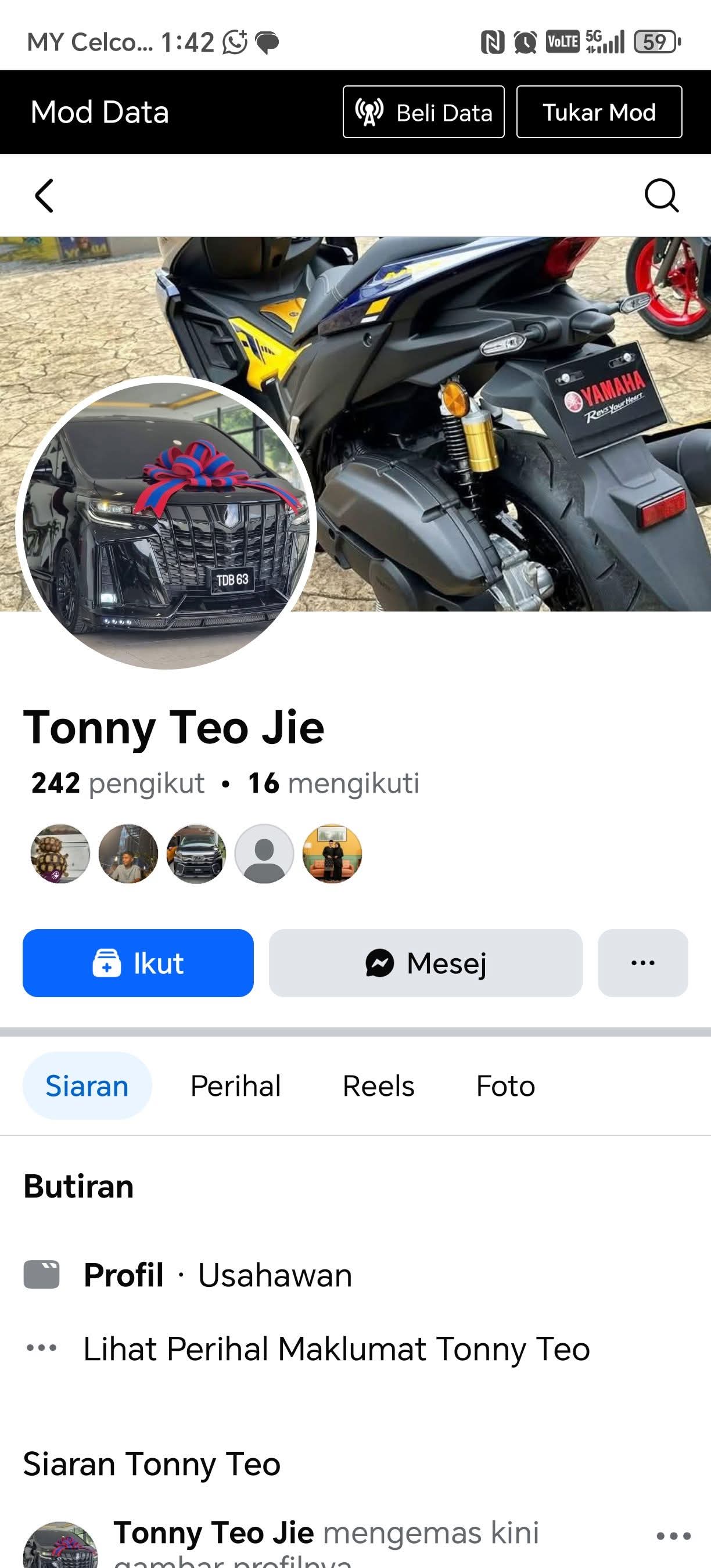
Task: Open Lihat Perihal Maklumat Tonny Teo
Action: [336, 1348]
